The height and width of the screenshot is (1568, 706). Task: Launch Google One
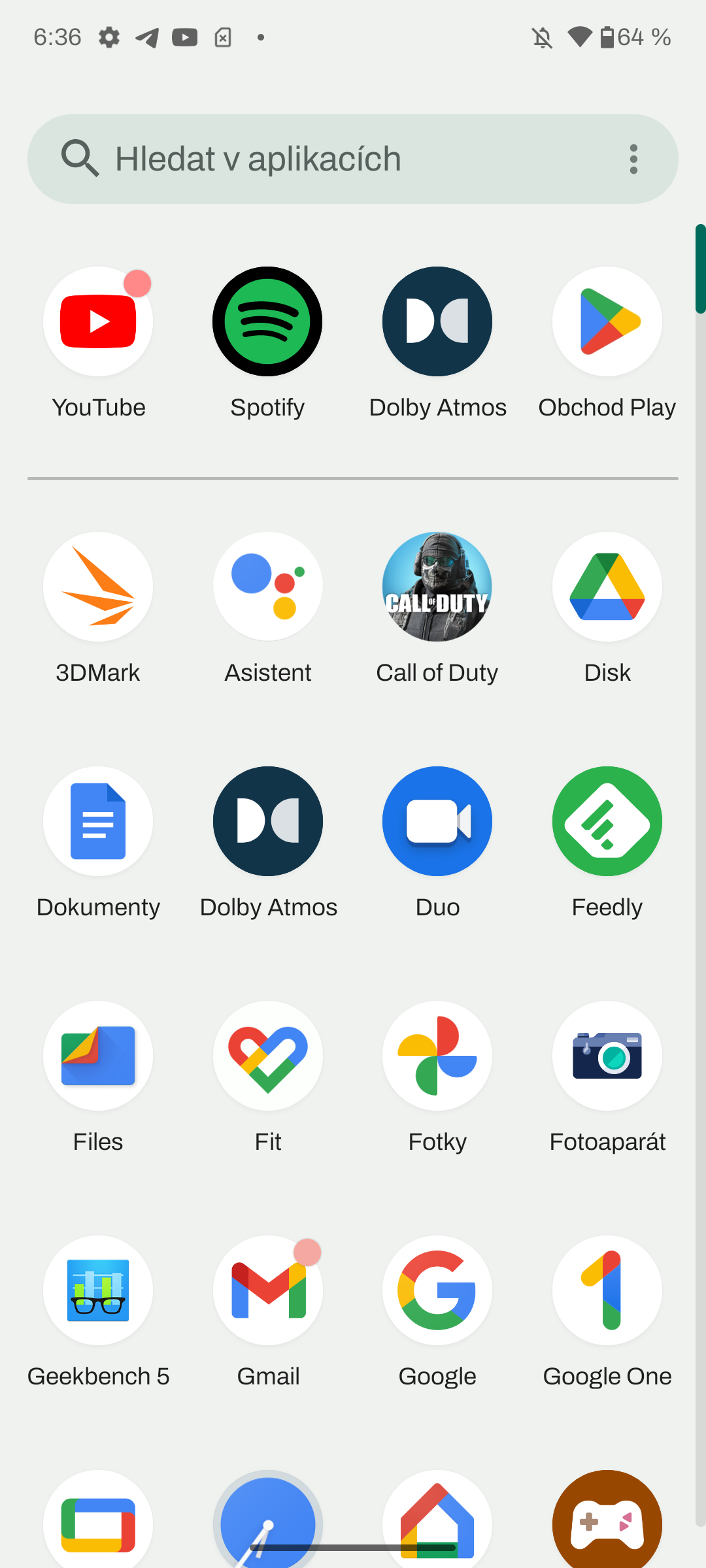pos(607,1290)
